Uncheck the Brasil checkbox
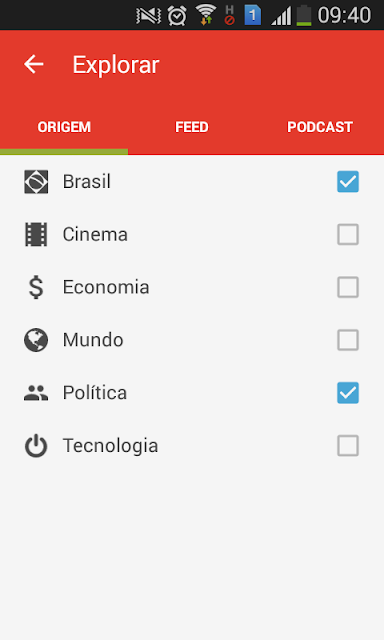384x640 pixels. coord(348,182)
